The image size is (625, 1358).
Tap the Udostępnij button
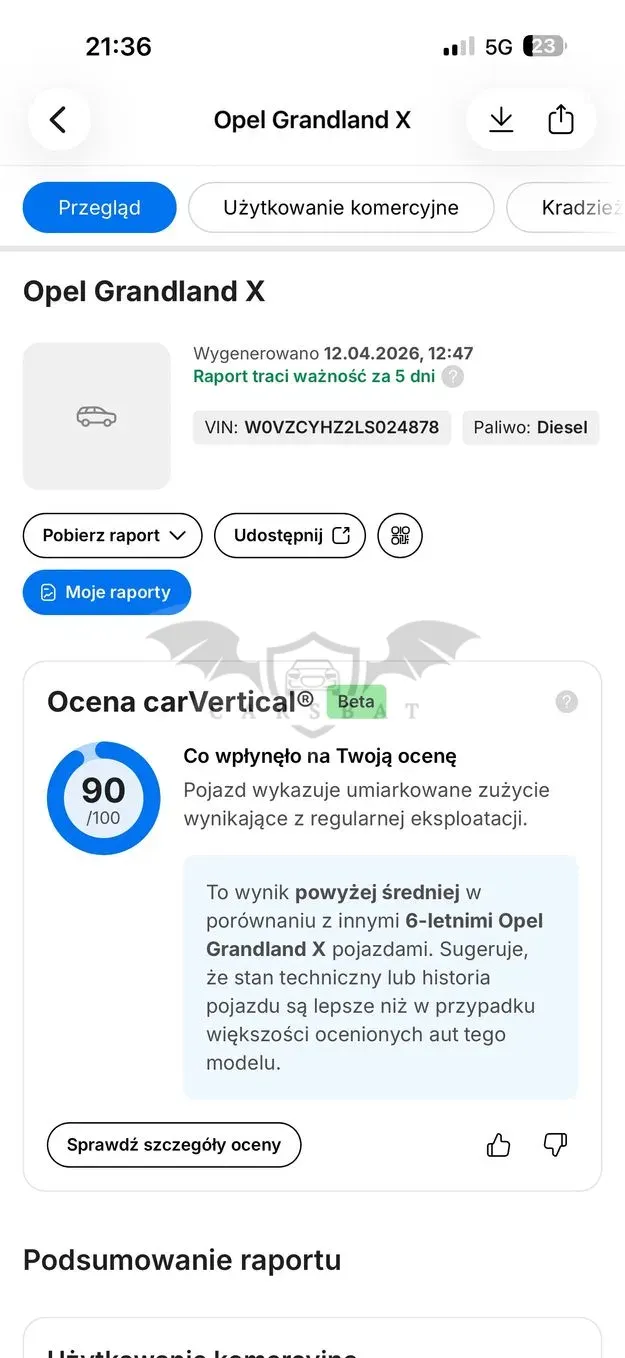click(290, 535)
